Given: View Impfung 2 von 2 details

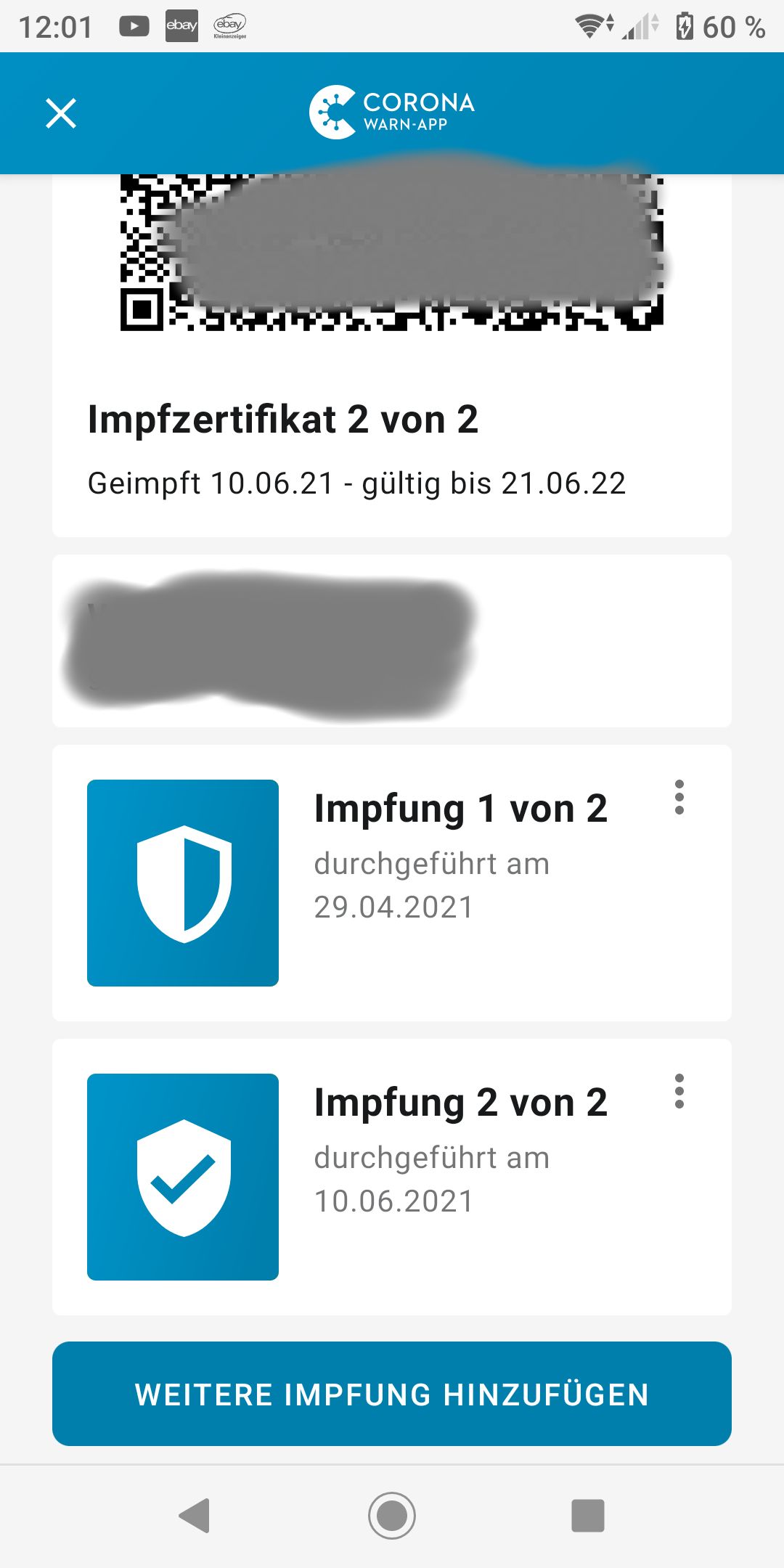Looking at the screenshot, I should (x=391, y=1176).
